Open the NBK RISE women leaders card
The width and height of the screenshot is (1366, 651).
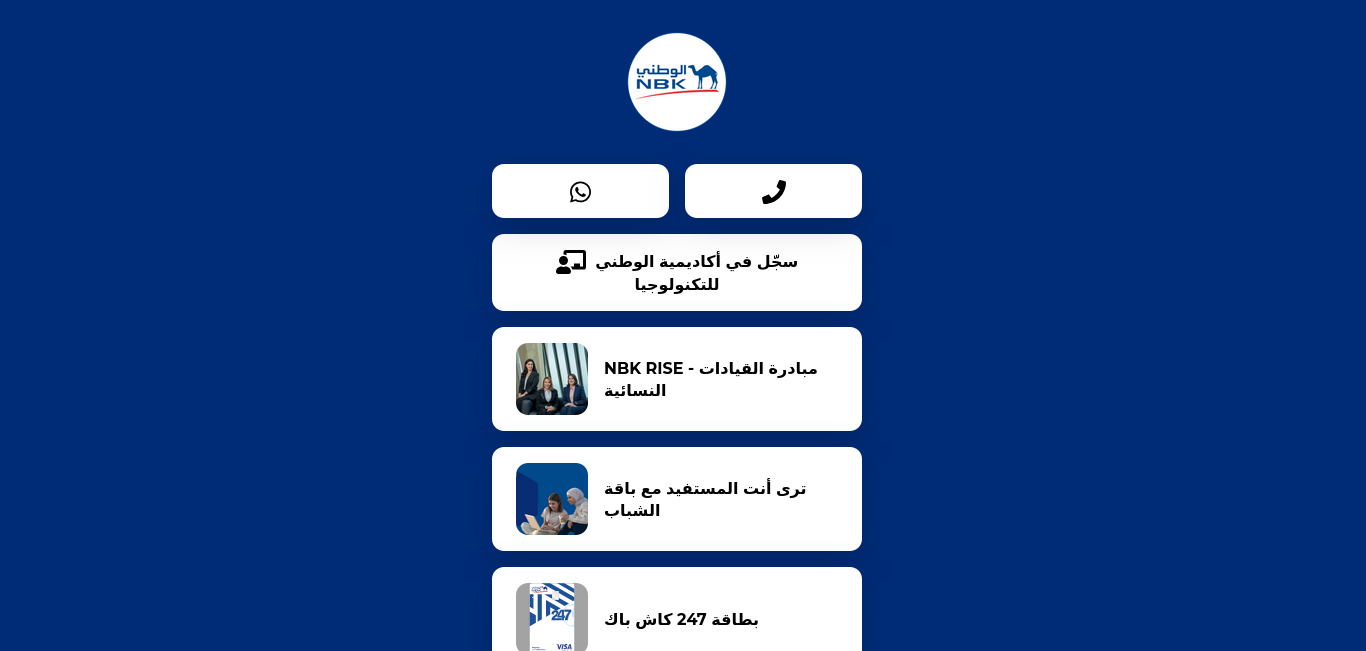[677, 379]
